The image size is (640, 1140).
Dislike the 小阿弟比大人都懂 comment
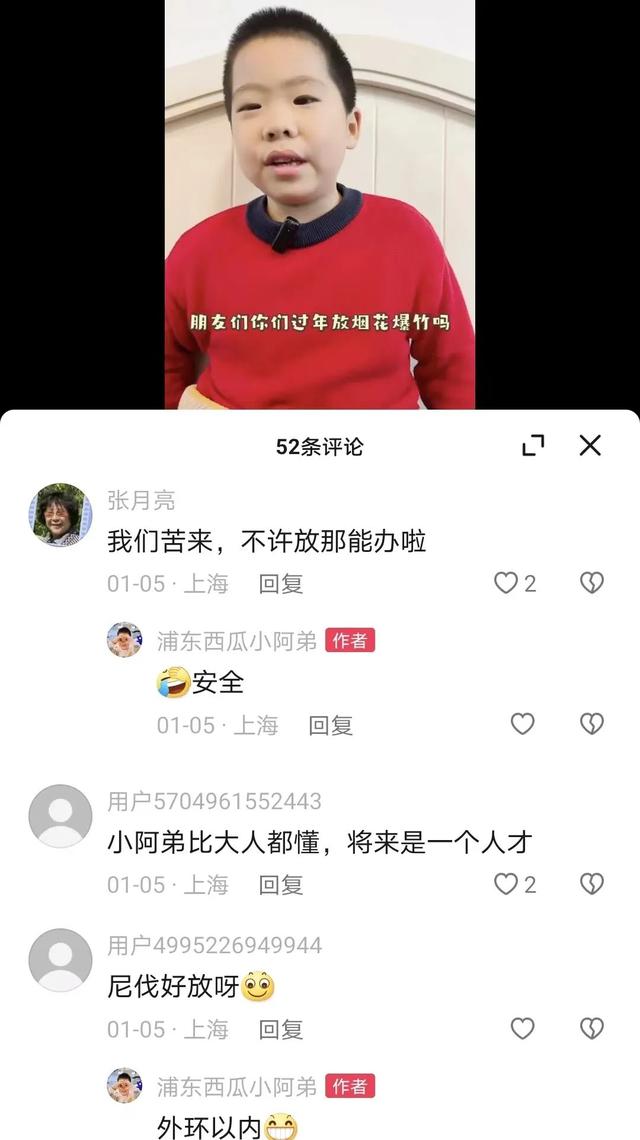pyautogui.click(x=592, y=884)
